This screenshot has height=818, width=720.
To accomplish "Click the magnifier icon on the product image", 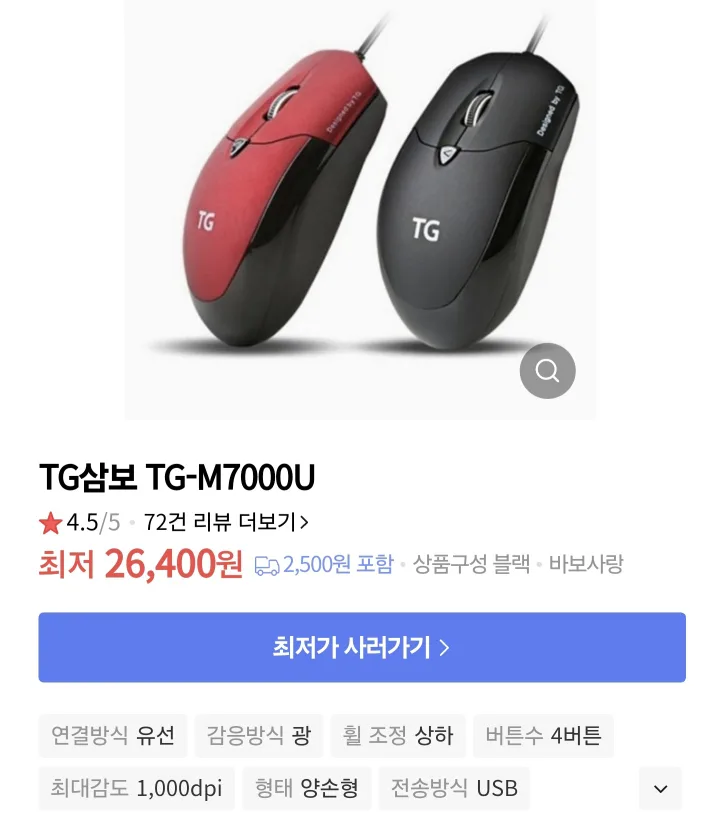I will coord(546,370).
